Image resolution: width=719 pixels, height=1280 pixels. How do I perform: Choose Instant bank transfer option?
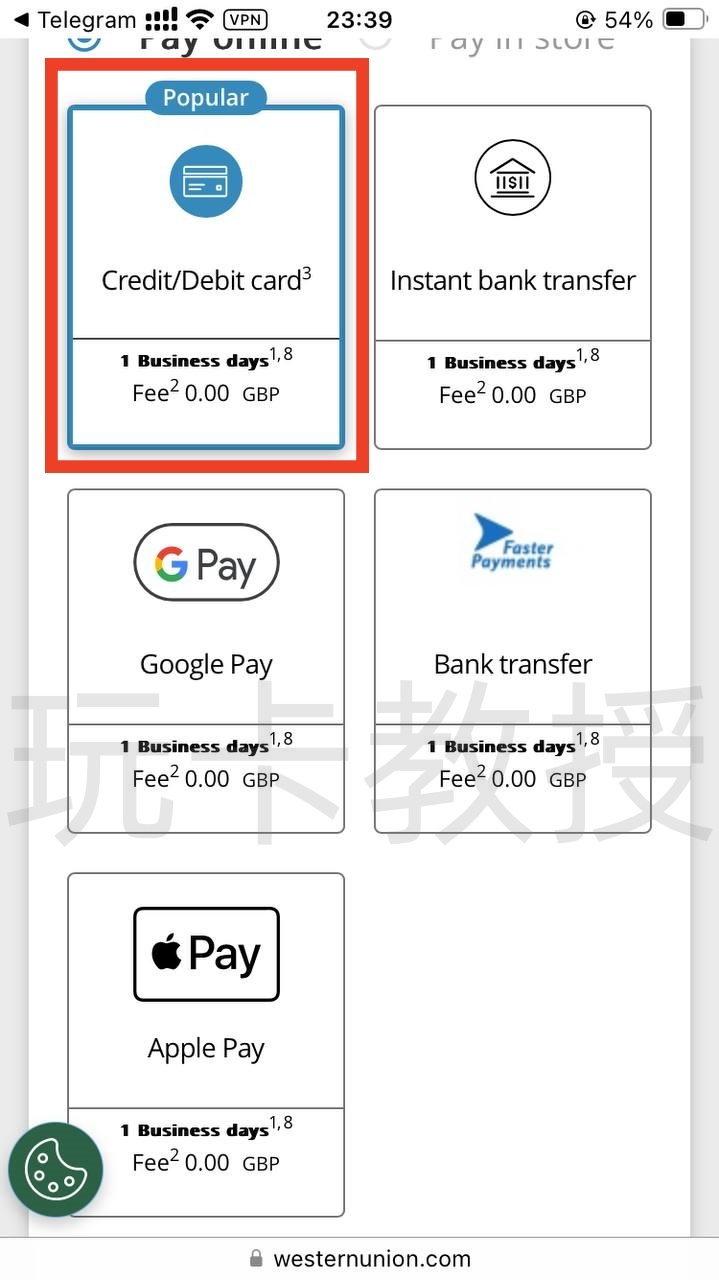tap(512, 277)
